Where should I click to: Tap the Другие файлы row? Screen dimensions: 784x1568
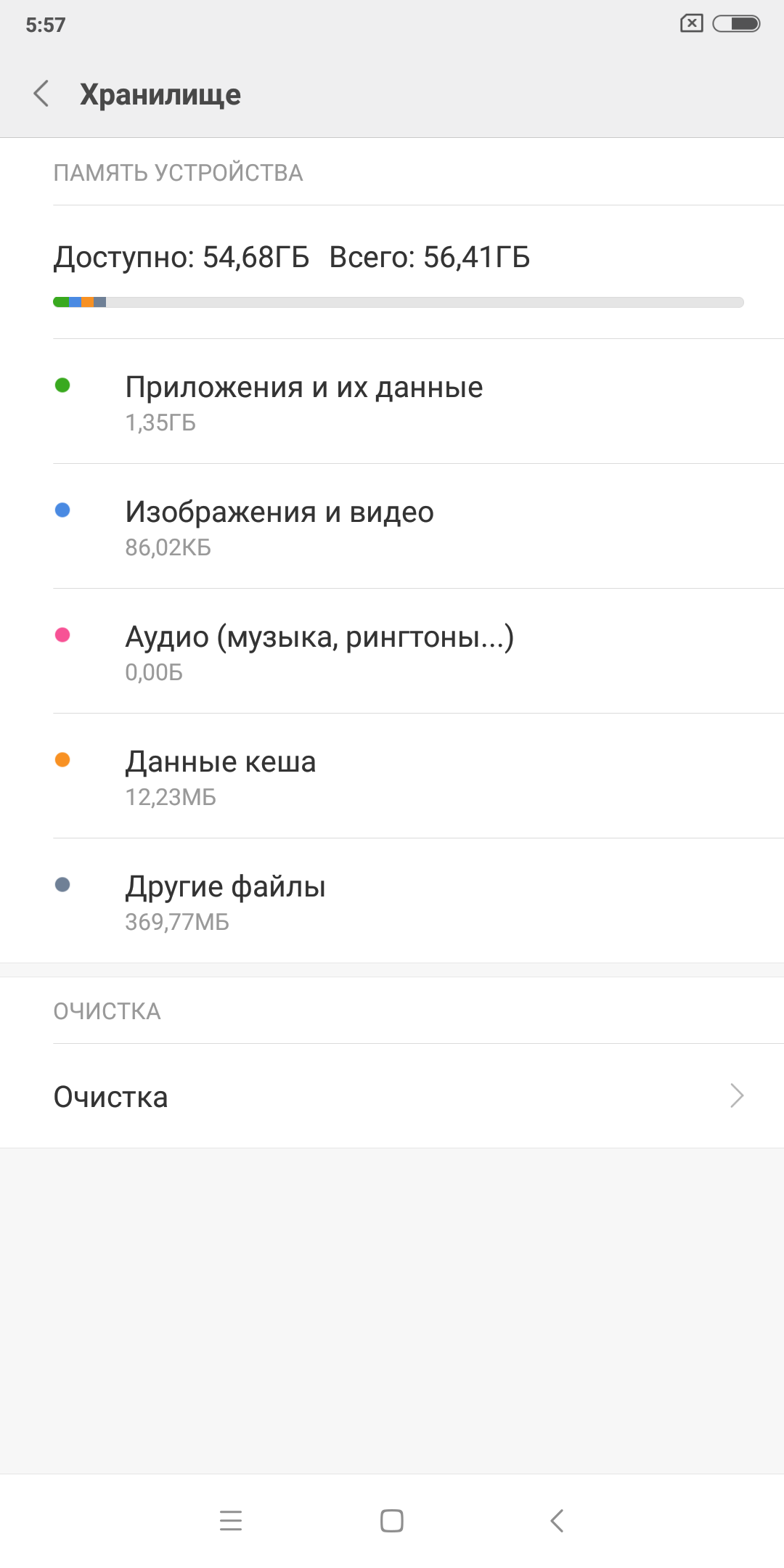click(x=392, y=901)
